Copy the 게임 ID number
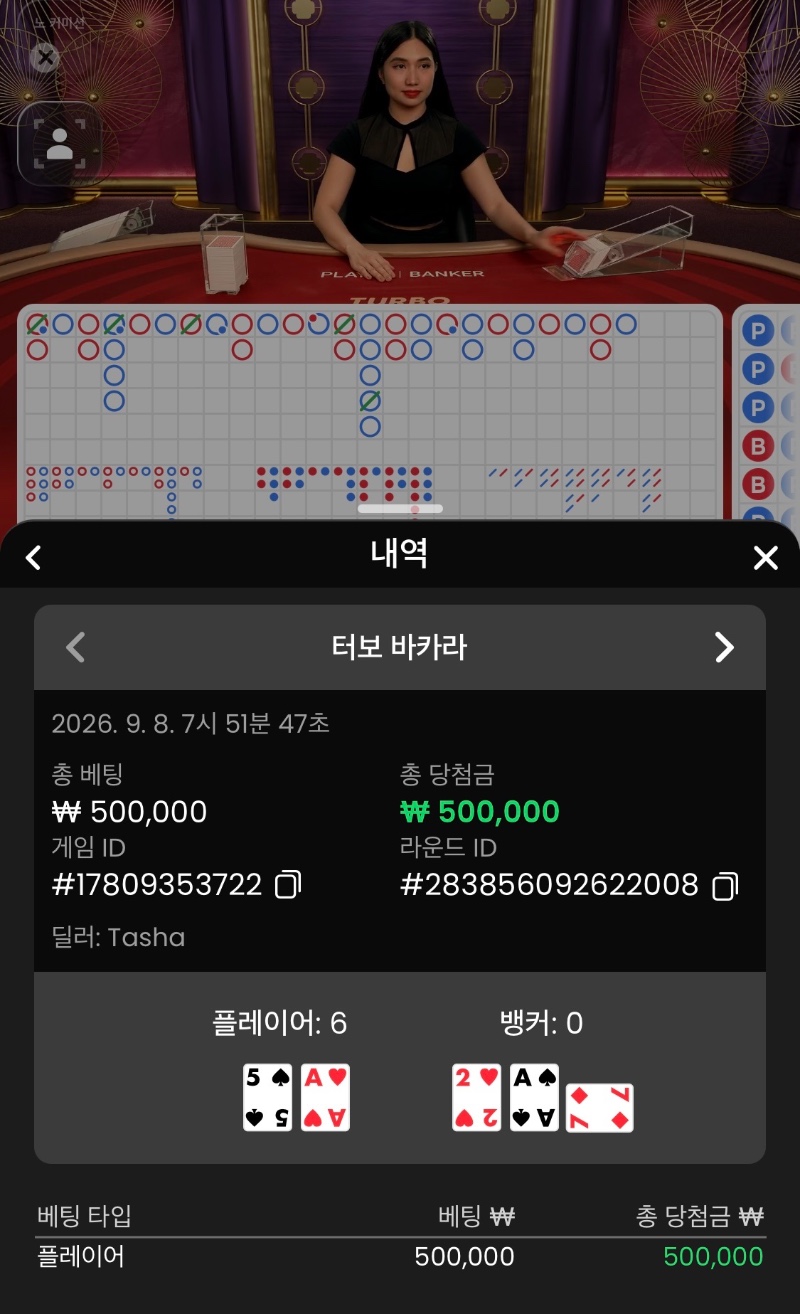Viewport: 800px width, 1314px height. click(287, 885)
